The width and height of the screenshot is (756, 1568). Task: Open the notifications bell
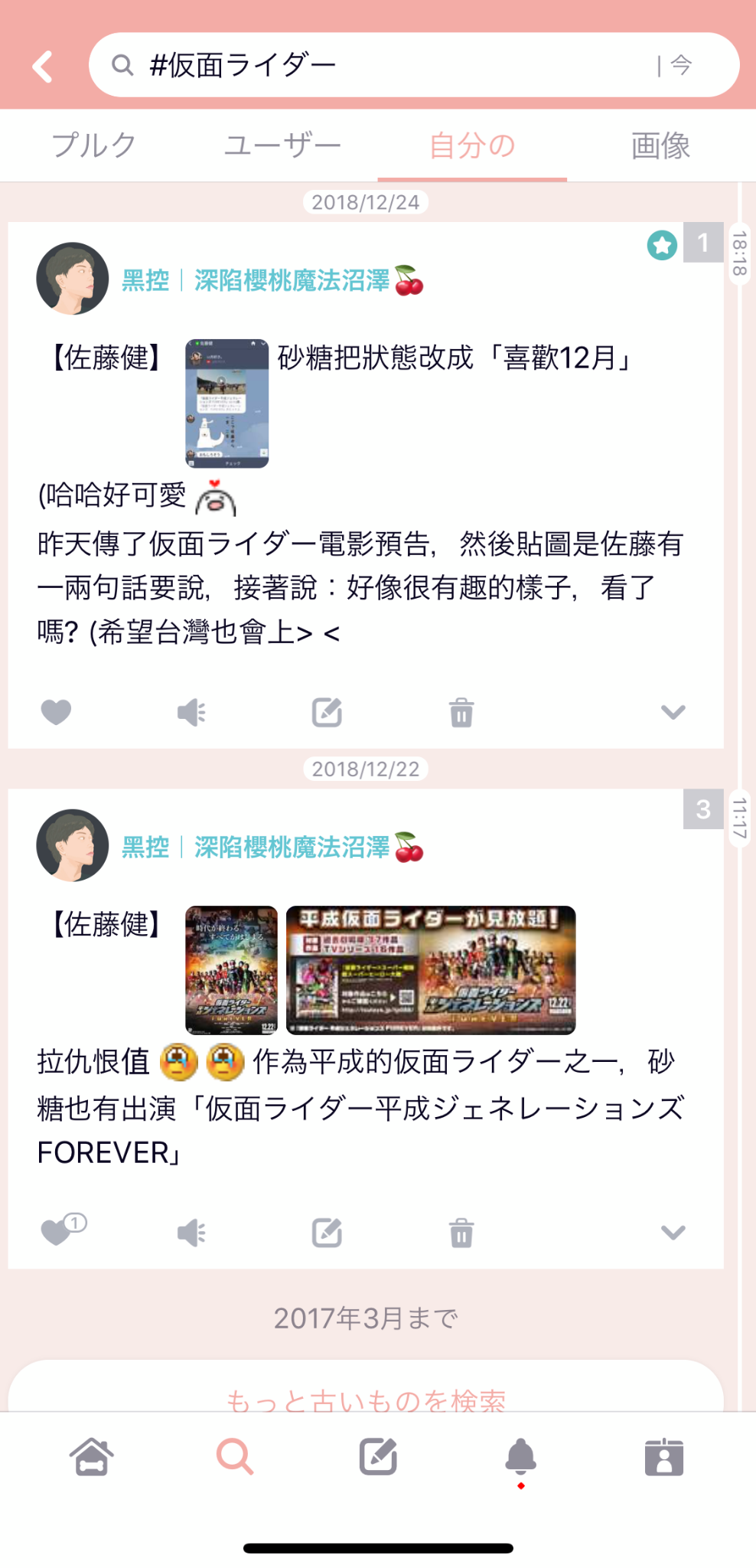520,1456
